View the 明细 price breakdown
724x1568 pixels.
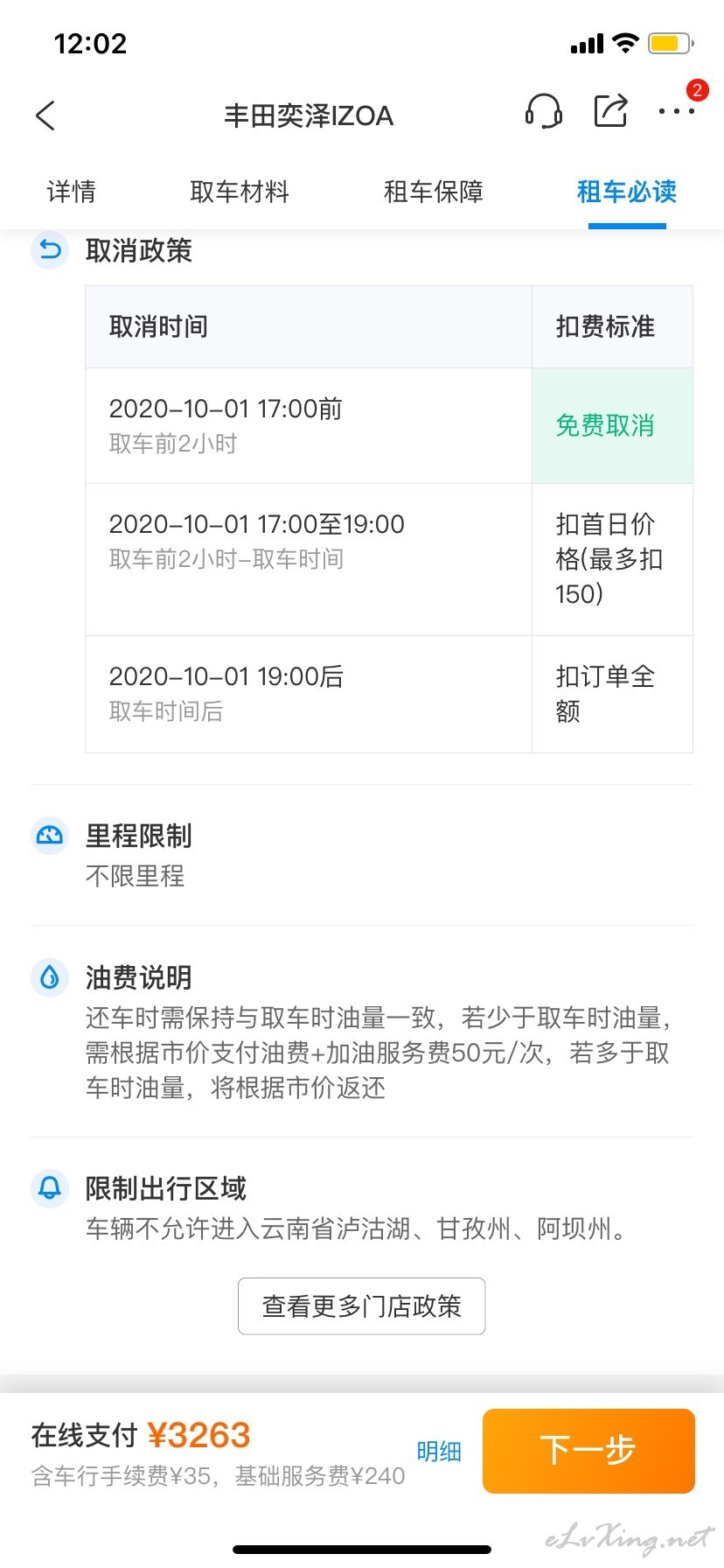coord(439,1452)
